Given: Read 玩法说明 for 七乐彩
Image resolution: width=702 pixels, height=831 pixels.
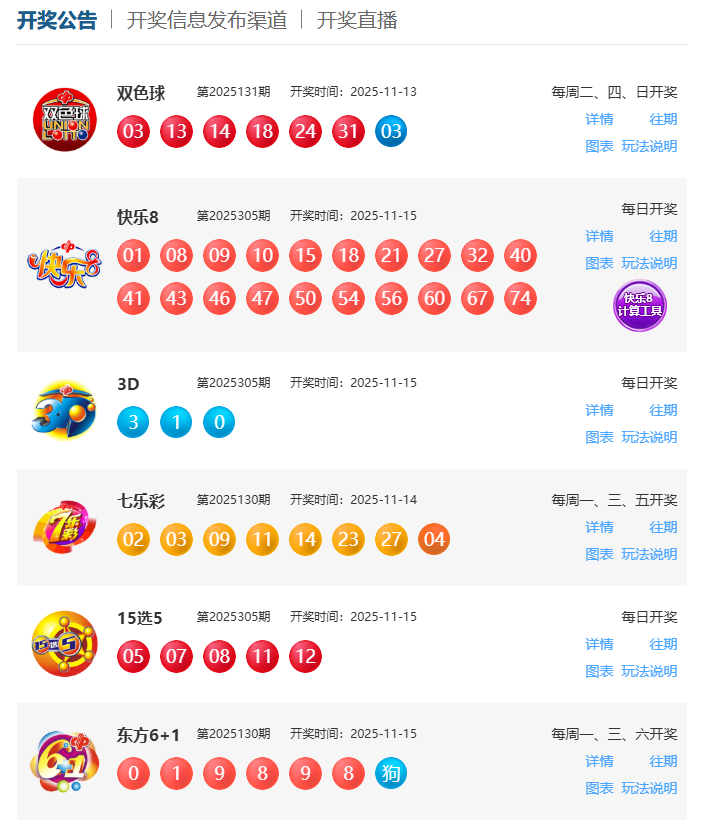Looking at the screenshot, I should pos(649,554).
